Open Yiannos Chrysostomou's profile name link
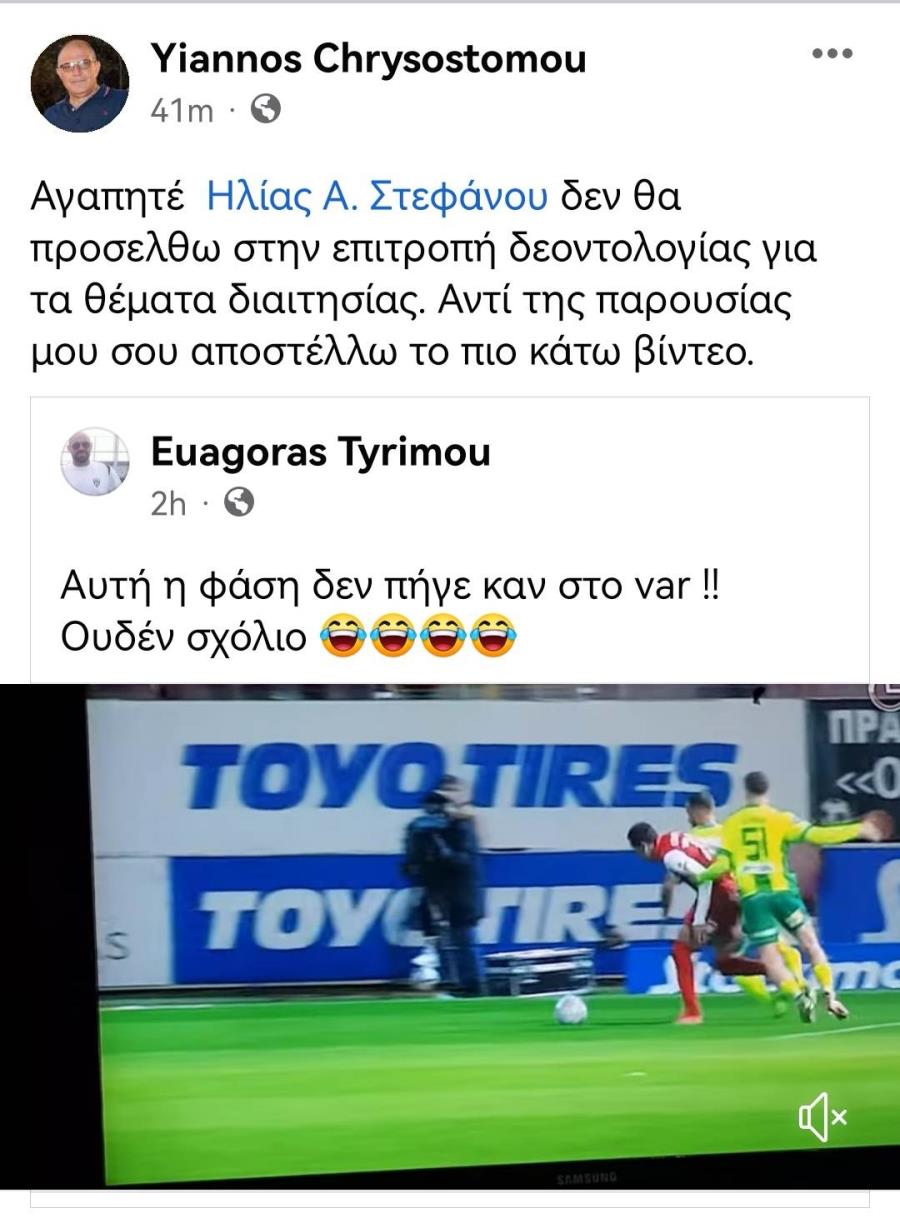 point(367,60)
